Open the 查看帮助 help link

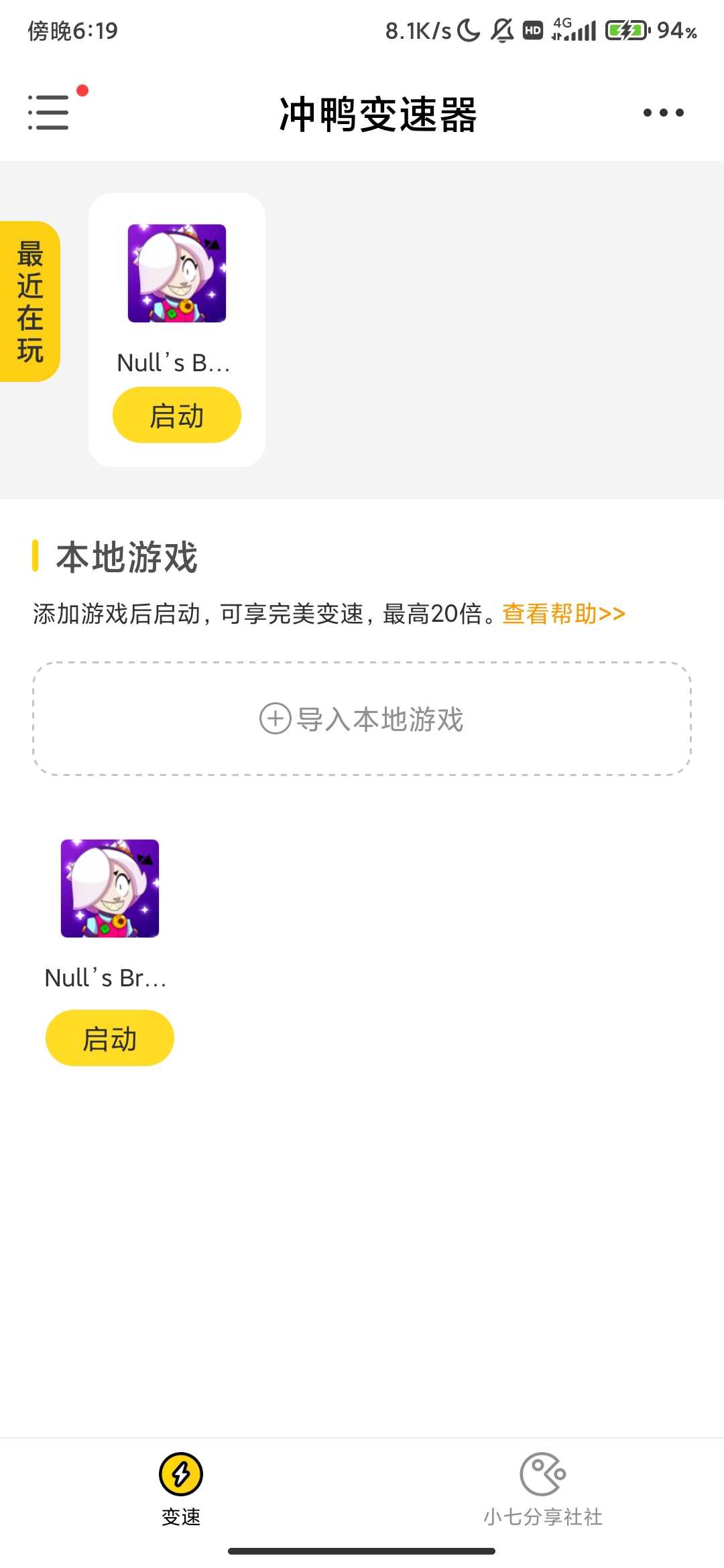point(563,612)
